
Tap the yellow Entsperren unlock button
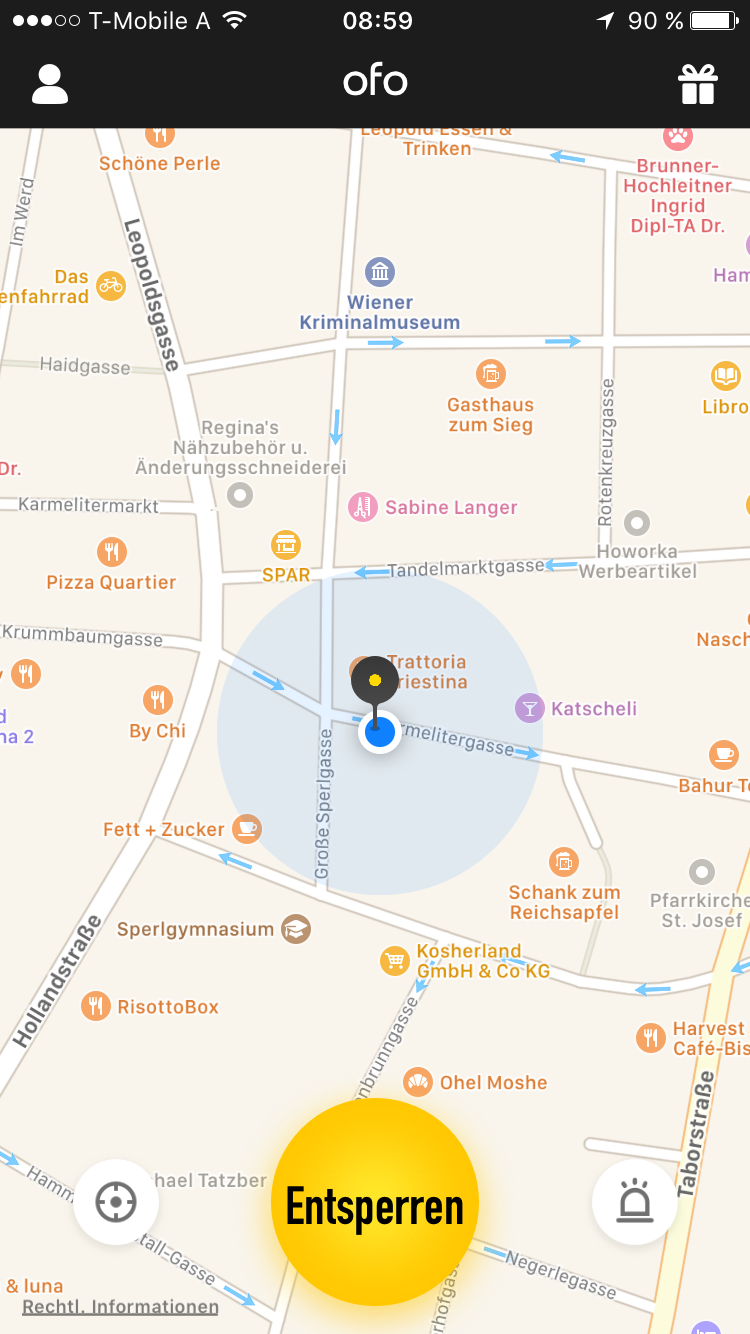[x=375, y=1202]
